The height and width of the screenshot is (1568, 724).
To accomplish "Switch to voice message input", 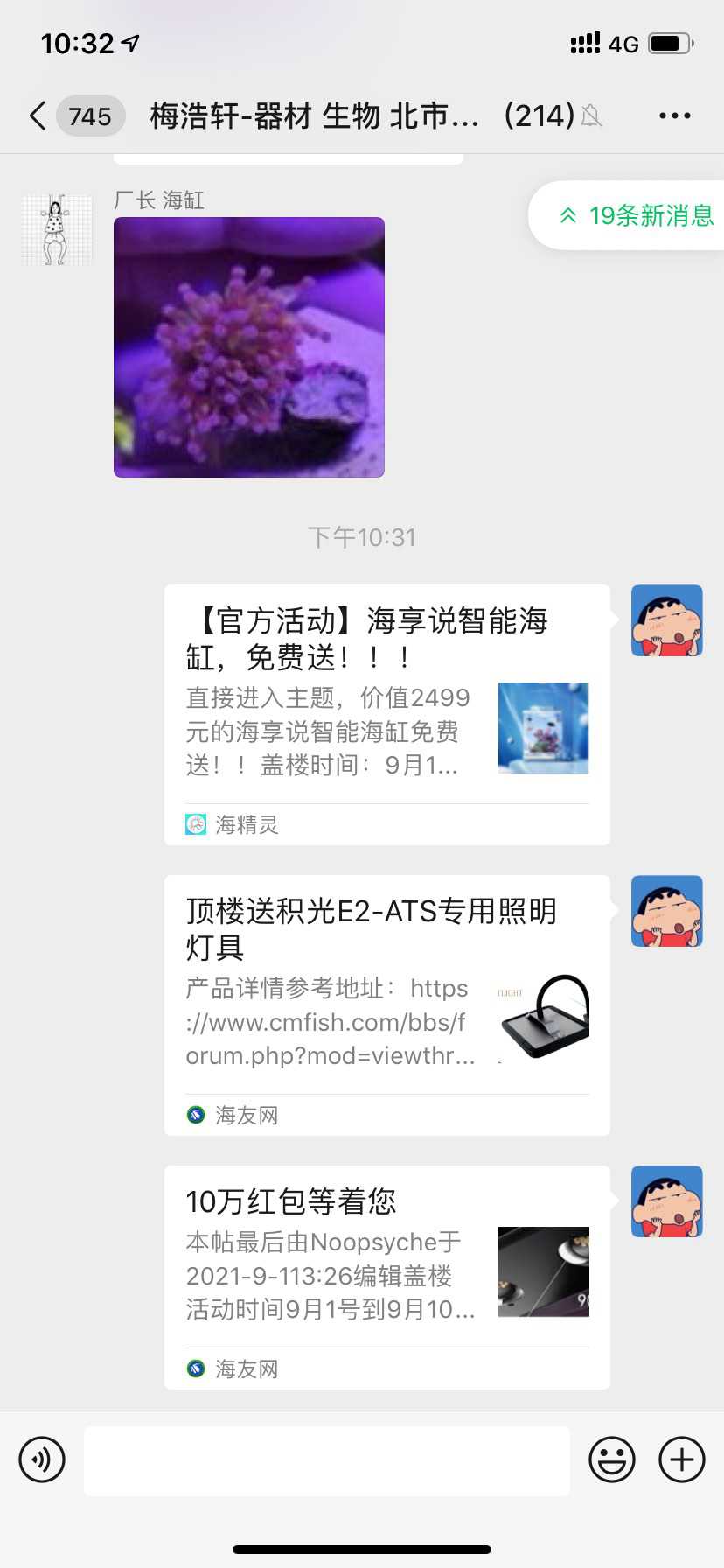I will click(42, 1459).
